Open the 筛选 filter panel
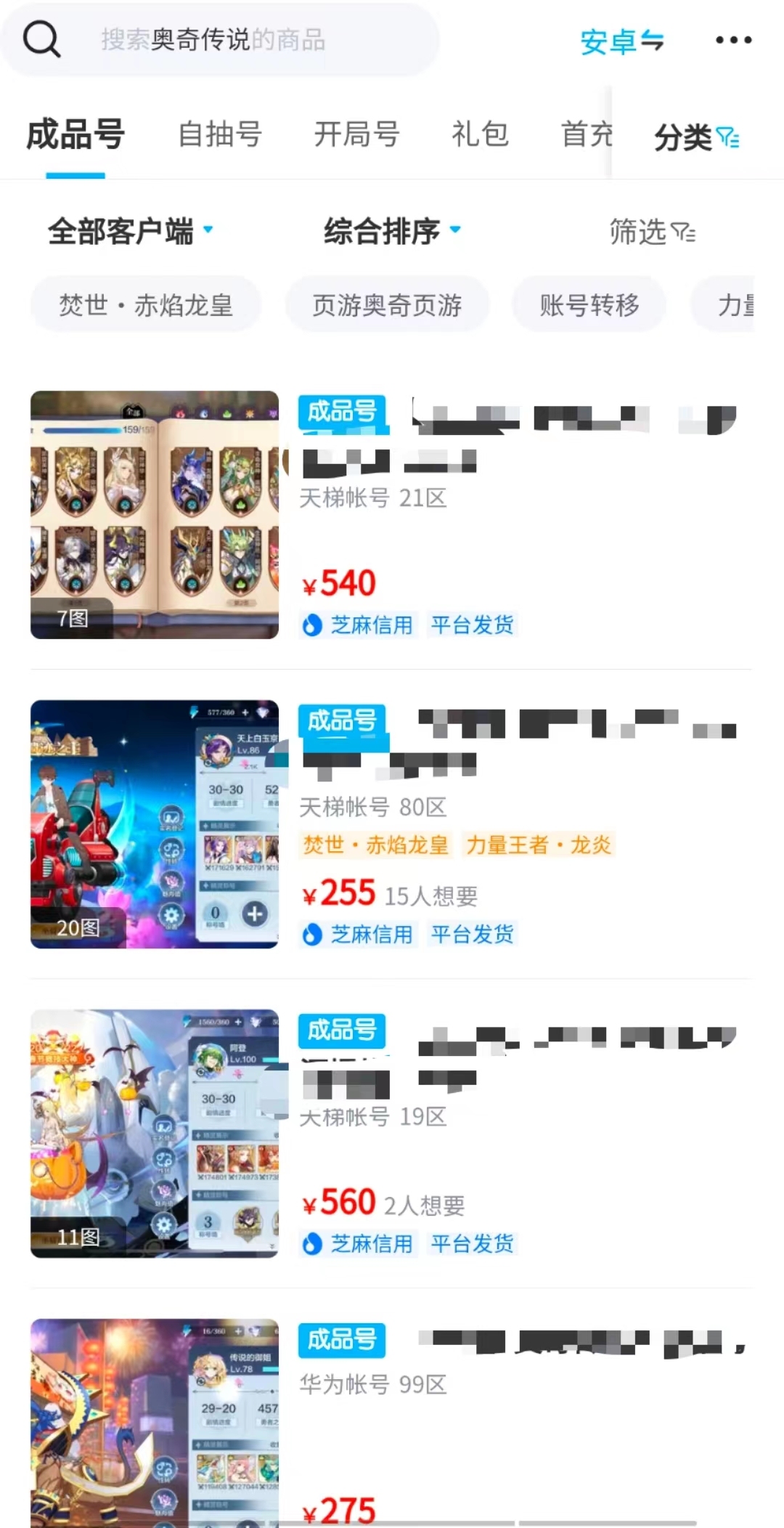 coord(652,232)
